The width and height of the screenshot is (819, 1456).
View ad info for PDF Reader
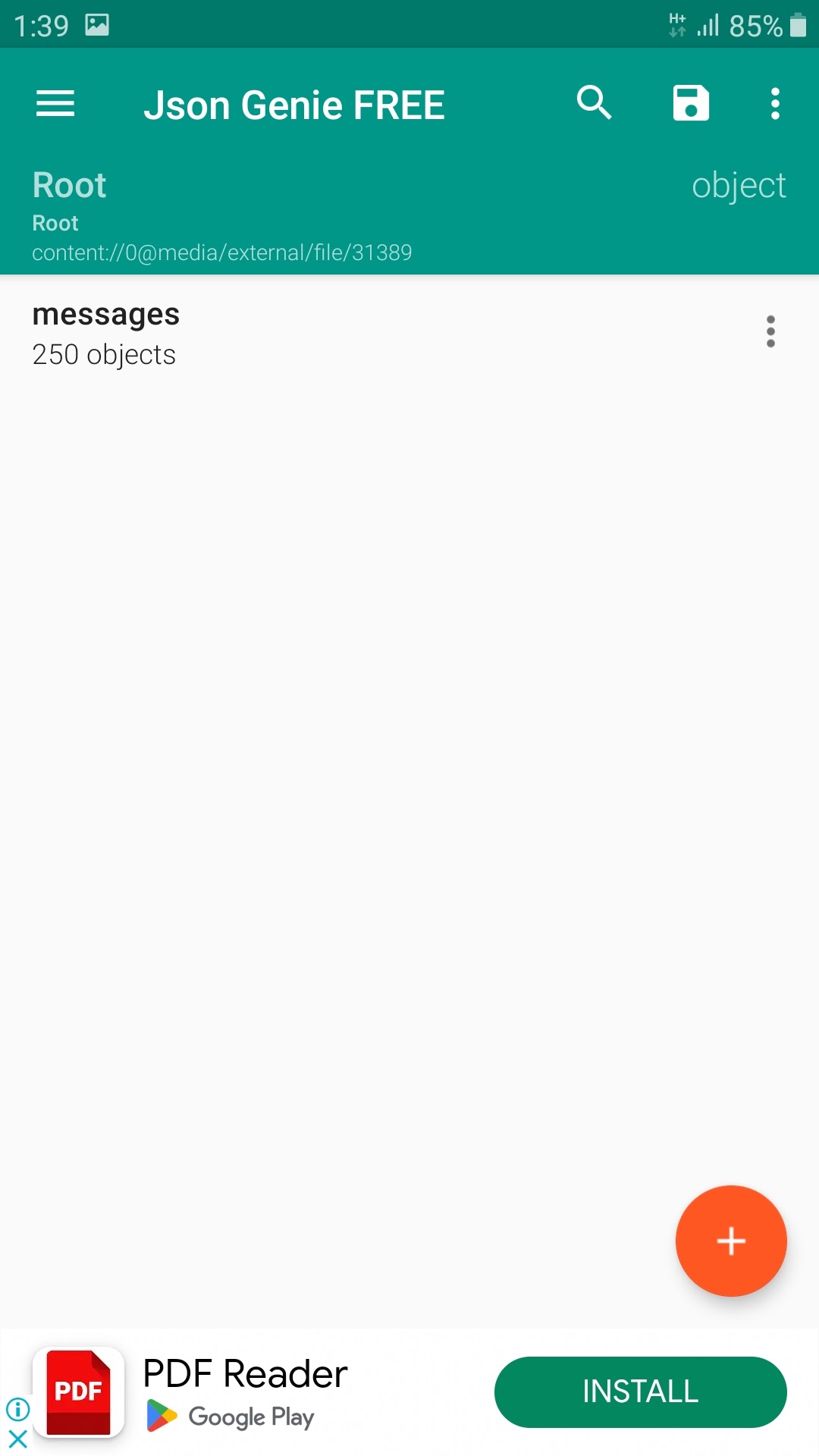[17, 1410]
